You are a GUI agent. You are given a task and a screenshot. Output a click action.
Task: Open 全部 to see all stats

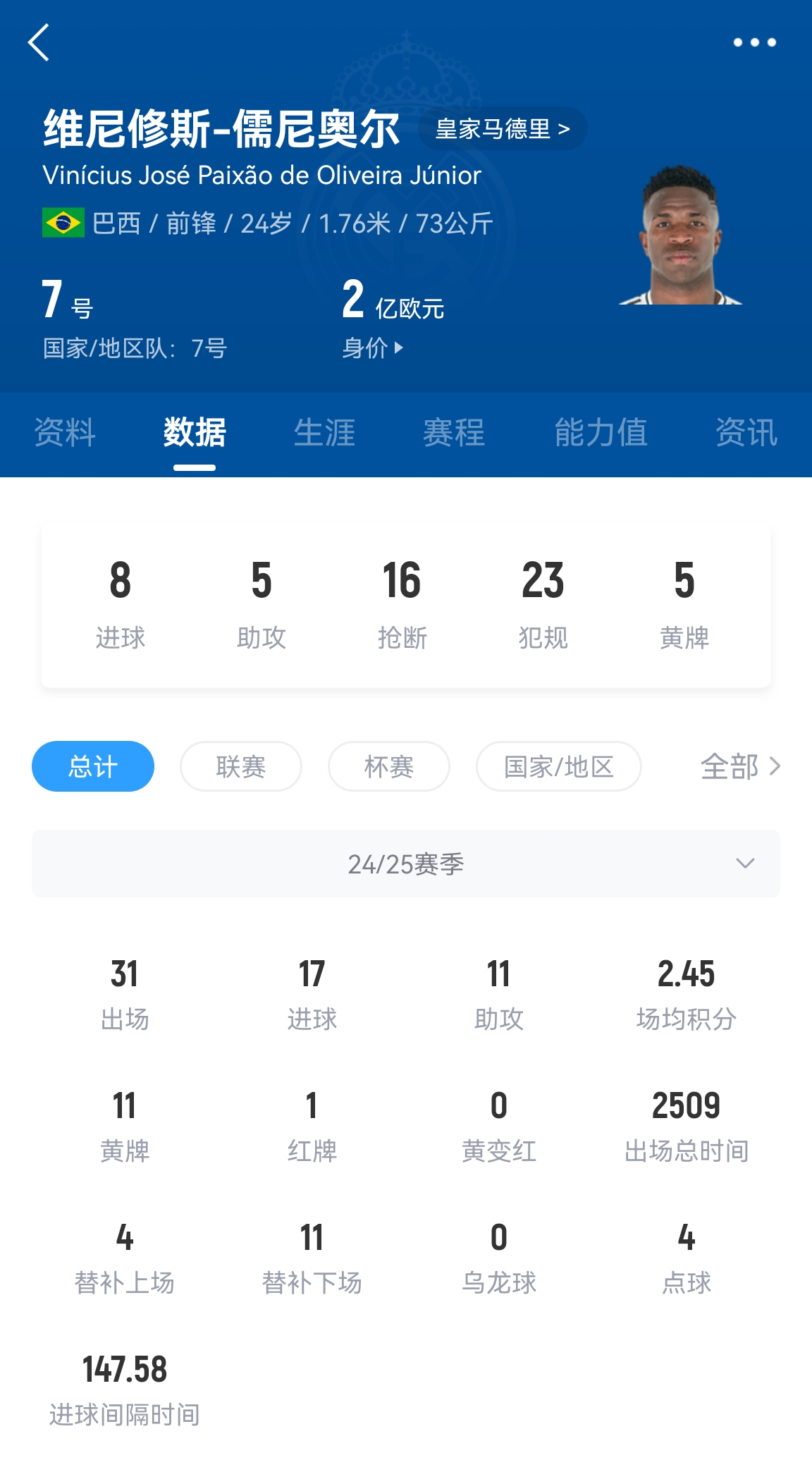(x=740, y=766)
